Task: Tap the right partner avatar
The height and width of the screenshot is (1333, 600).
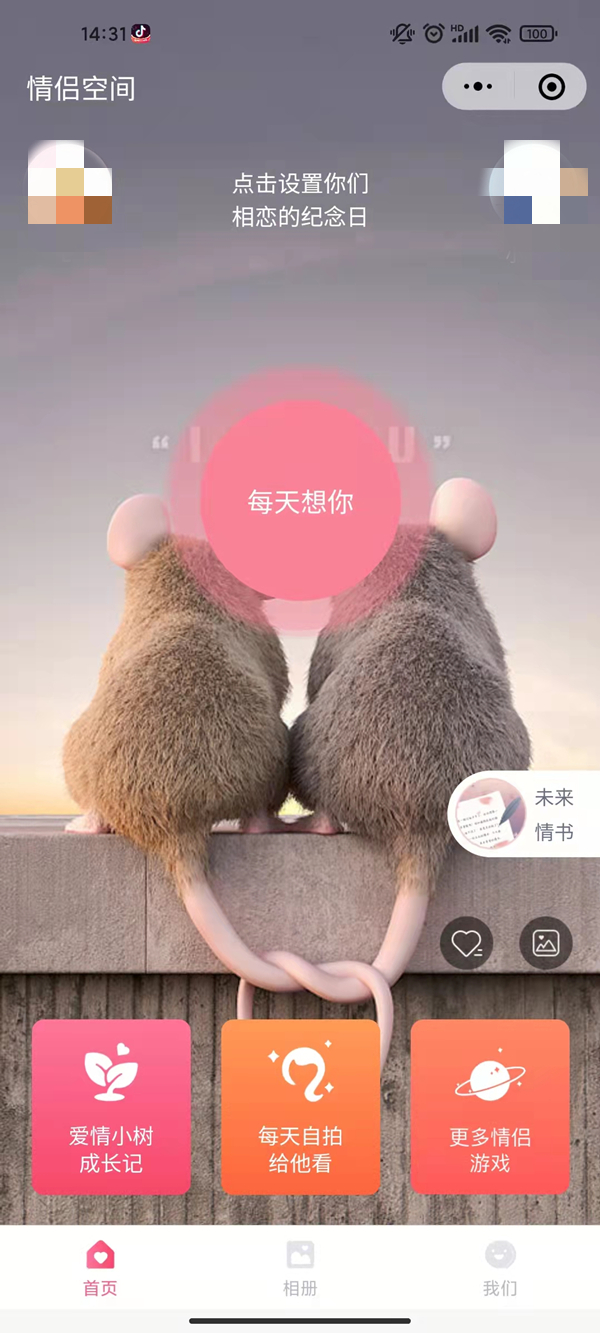Action: 532,182
